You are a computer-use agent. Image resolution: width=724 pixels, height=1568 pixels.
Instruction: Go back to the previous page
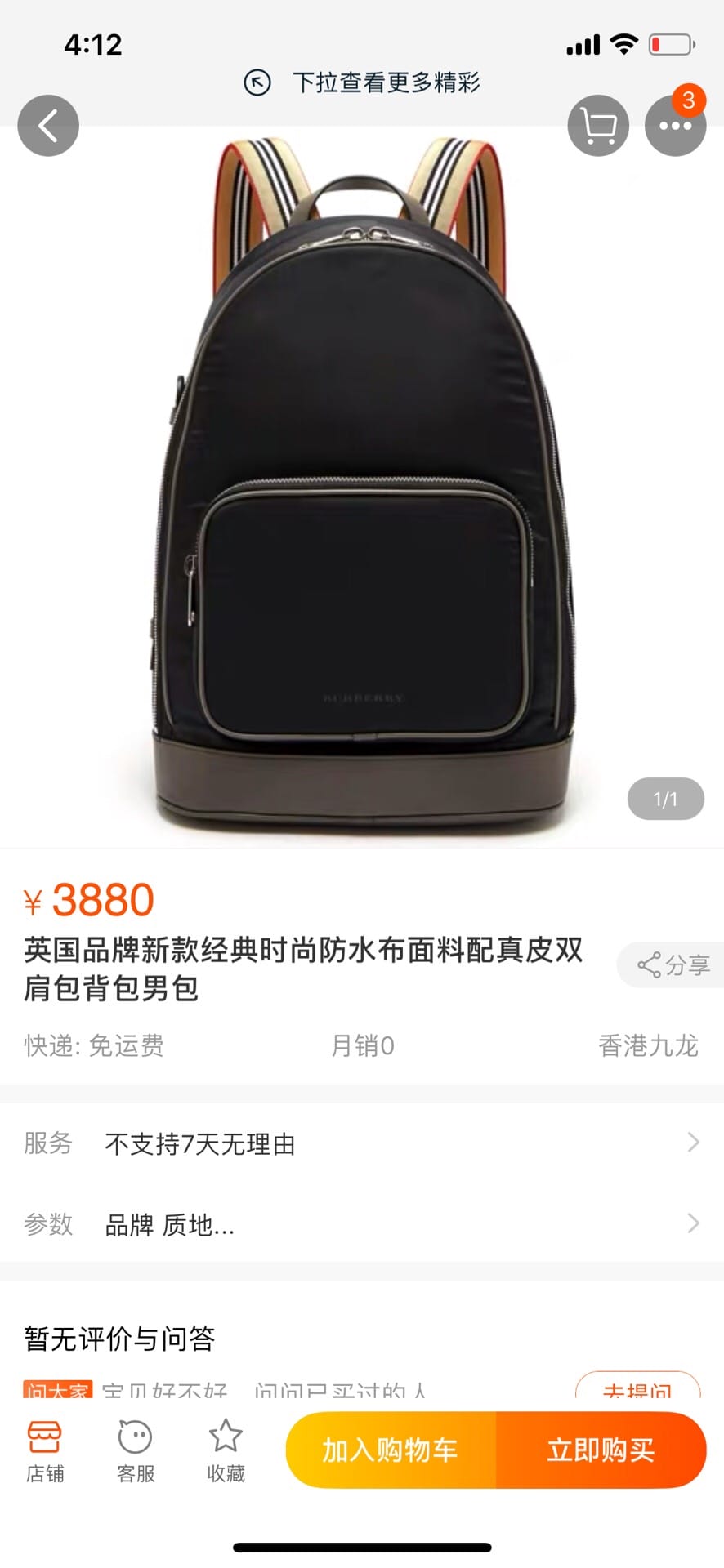(48, 126)
